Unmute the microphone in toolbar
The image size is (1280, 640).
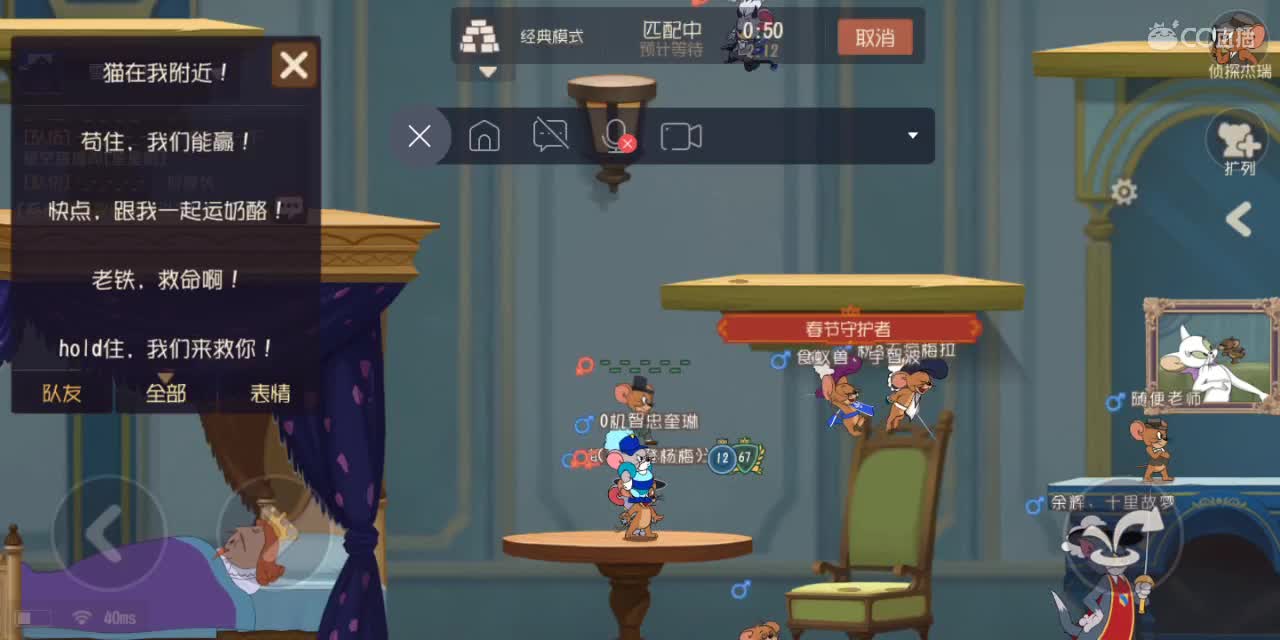coord(616,136)
